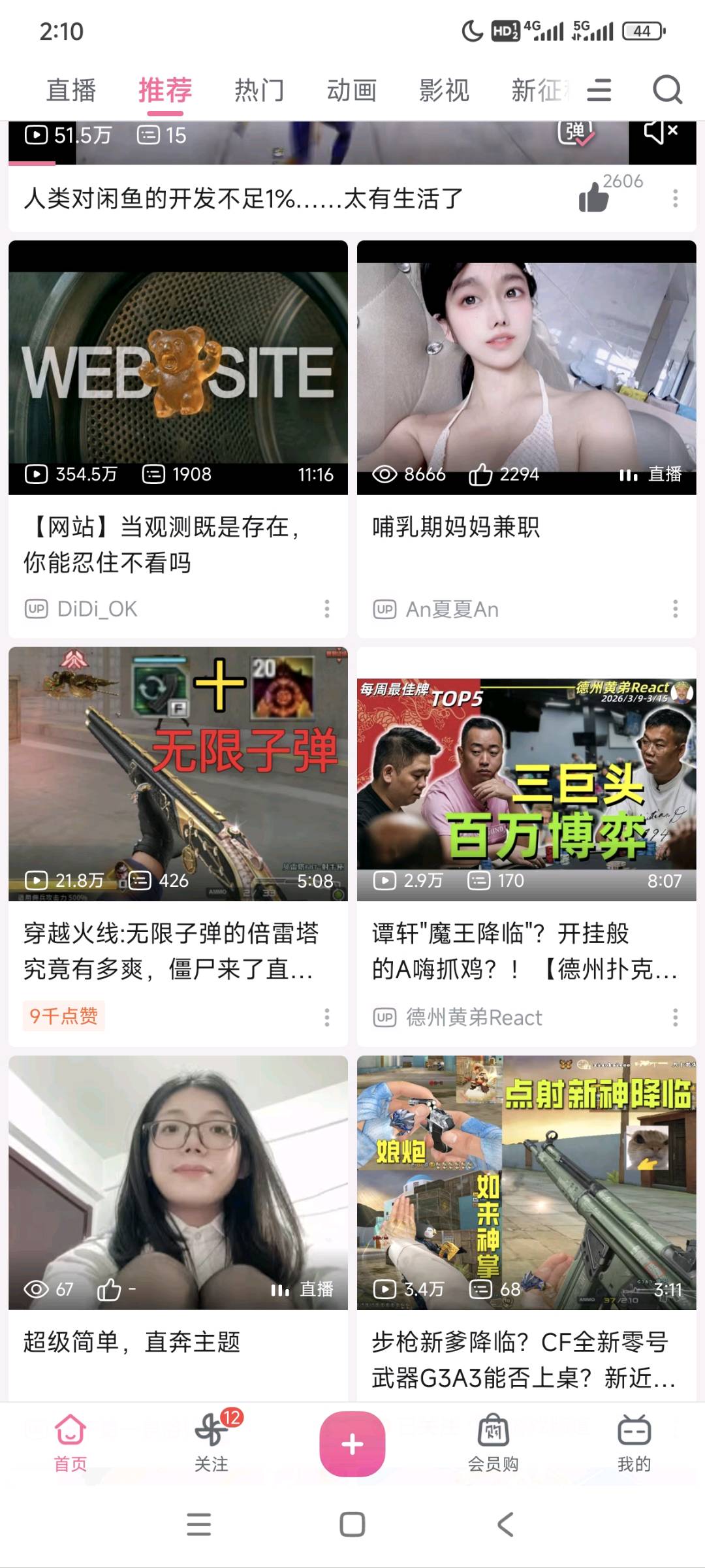
Task: Toggle danmaku comments with the 弹 switch
Action: [x=574, y=135]
